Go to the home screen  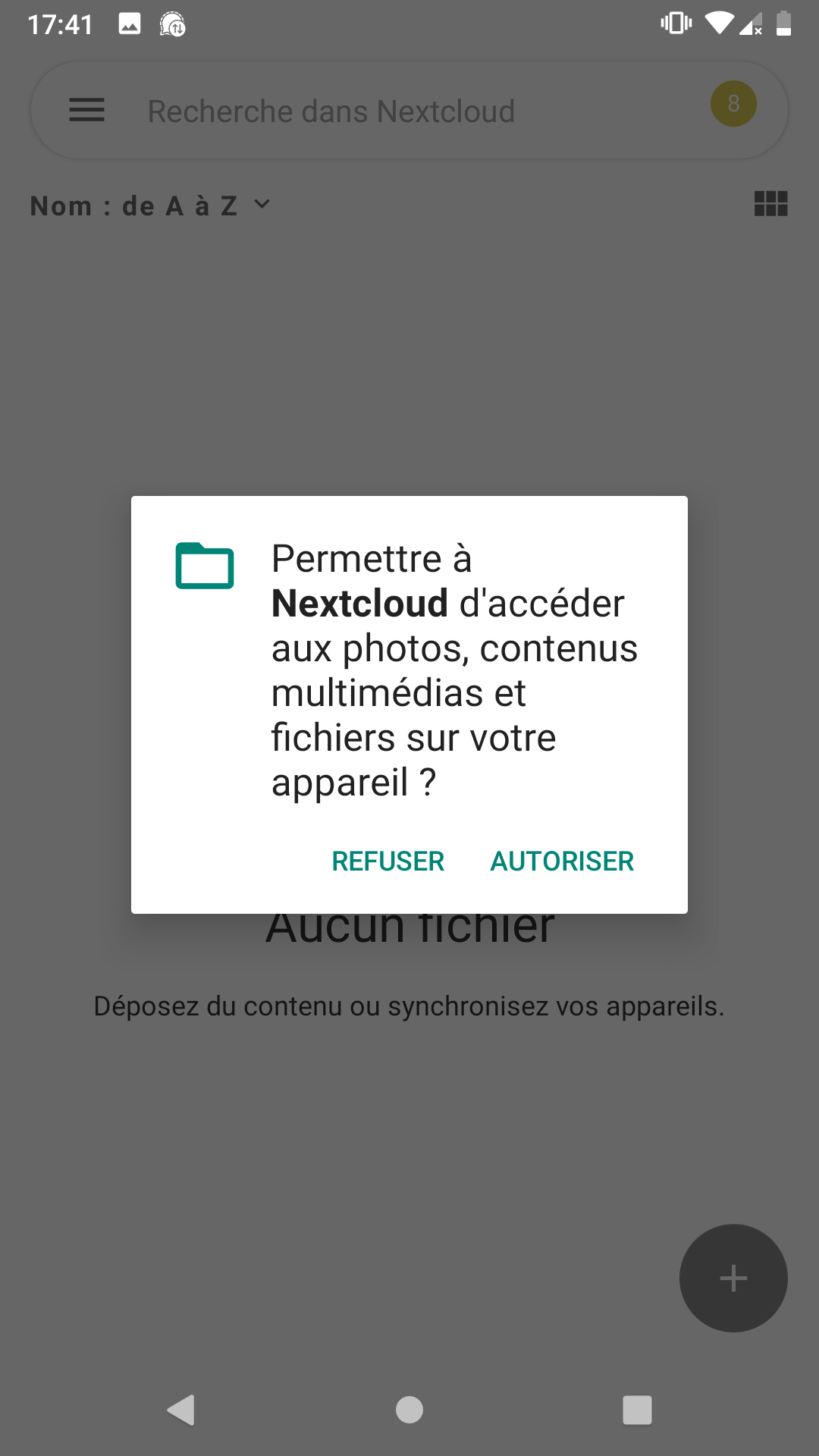click(x=409, y=1410)
